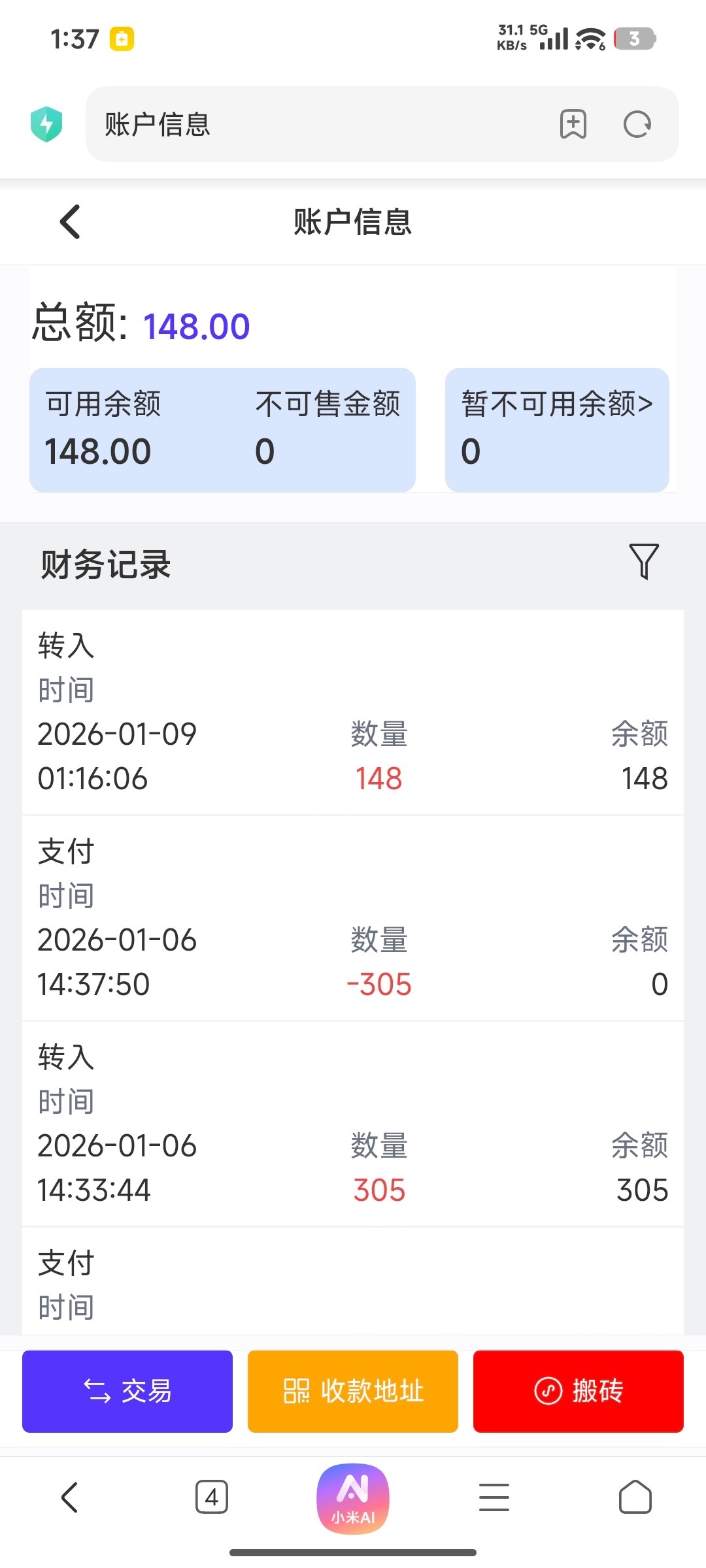Open the browser tabs switcher

click(x=212, y=1497)
